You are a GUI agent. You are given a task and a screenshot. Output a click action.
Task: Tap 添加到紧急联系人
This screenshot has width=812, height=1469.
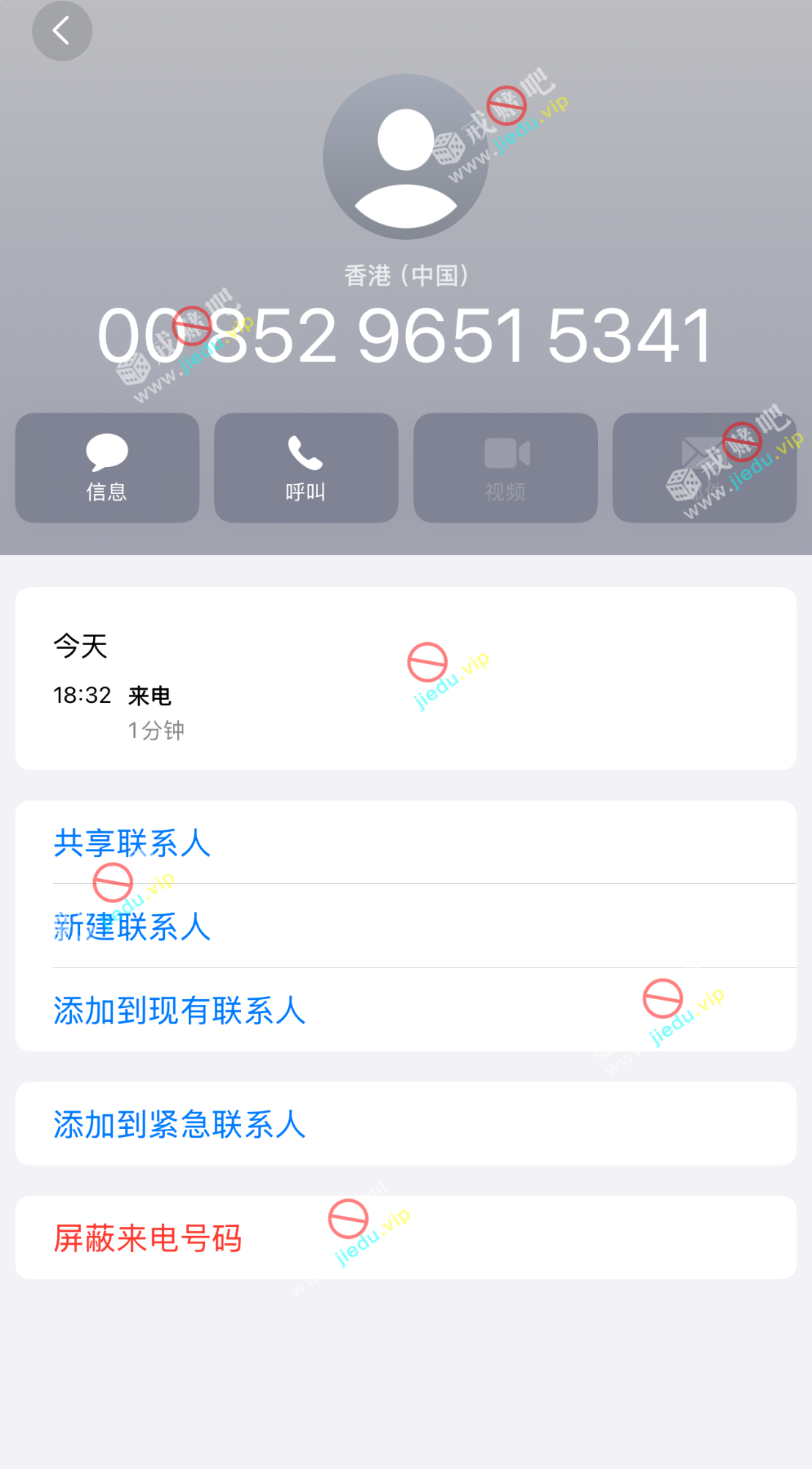pyautogui.click(x=180, y=1124)
